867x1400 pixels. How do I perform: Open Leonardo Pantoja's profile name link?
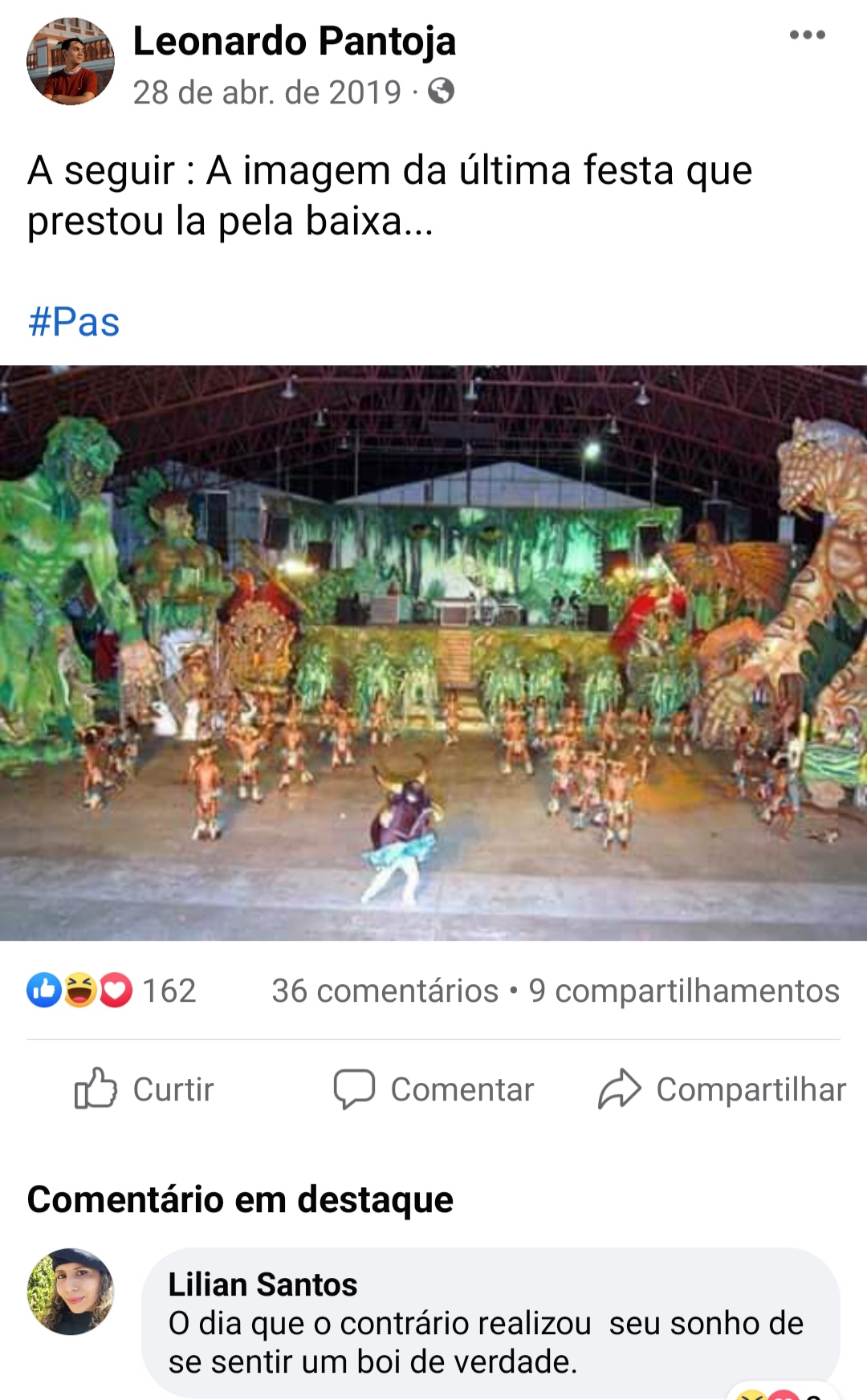[294, 41]
